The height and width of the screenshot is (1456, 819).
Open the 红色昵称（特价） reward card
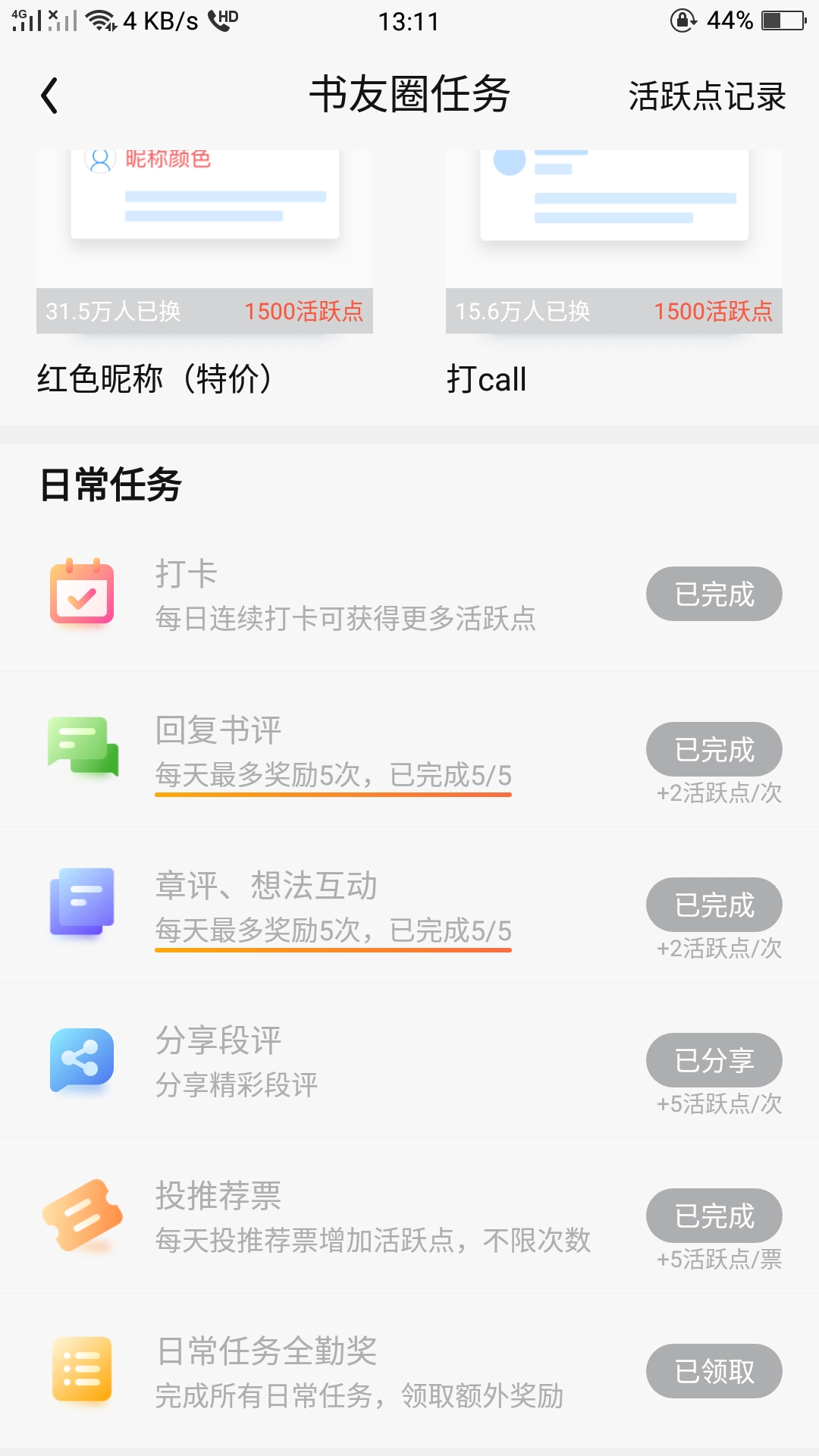click(205, 274)
